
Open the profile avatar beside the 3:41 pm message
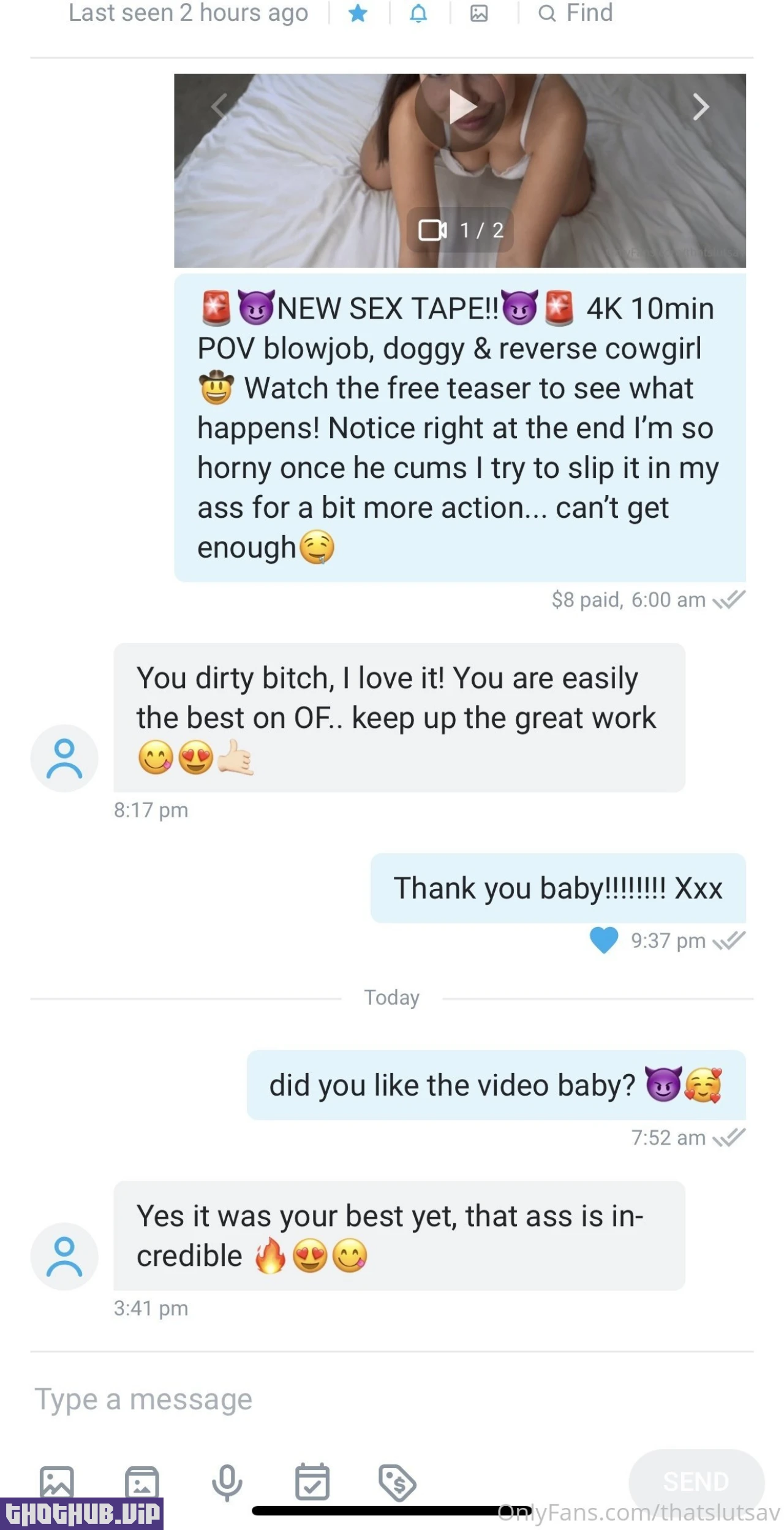click(64, 1257)
